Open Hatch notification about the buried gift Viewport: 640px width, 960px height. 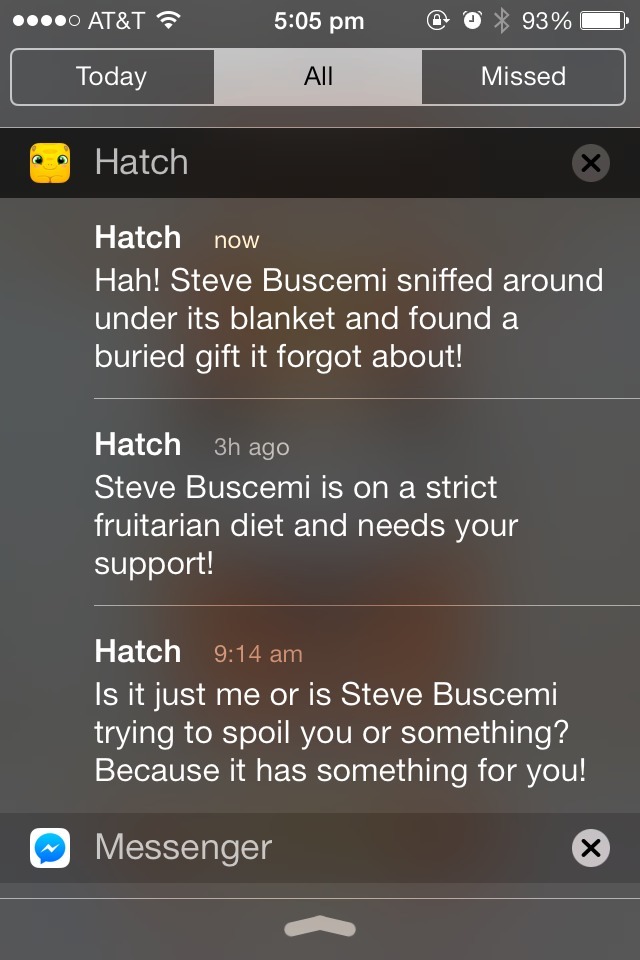click(348, 298)
